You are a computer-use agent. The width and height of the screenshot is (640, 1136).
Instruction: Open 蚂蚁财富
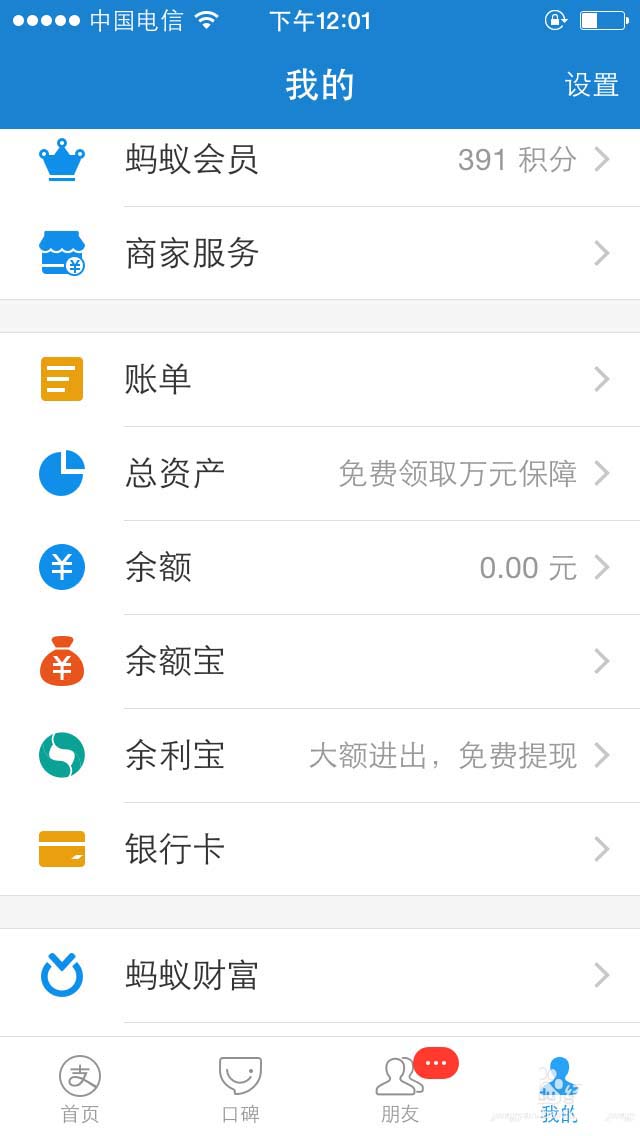coord(320,975)
